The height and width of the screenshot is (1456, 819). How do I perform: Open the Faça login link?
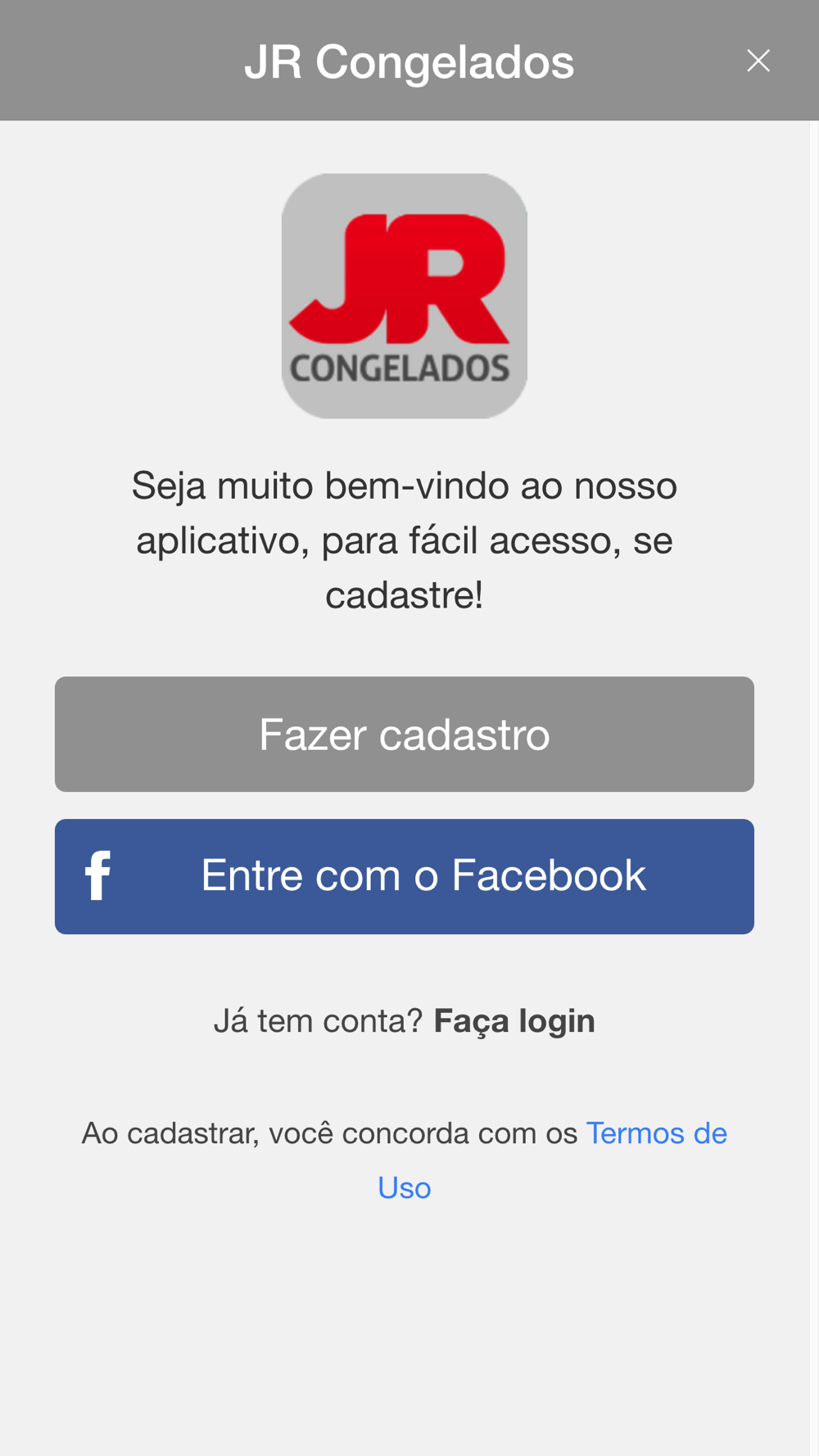pyautogui.click(x=514, y=1021)
